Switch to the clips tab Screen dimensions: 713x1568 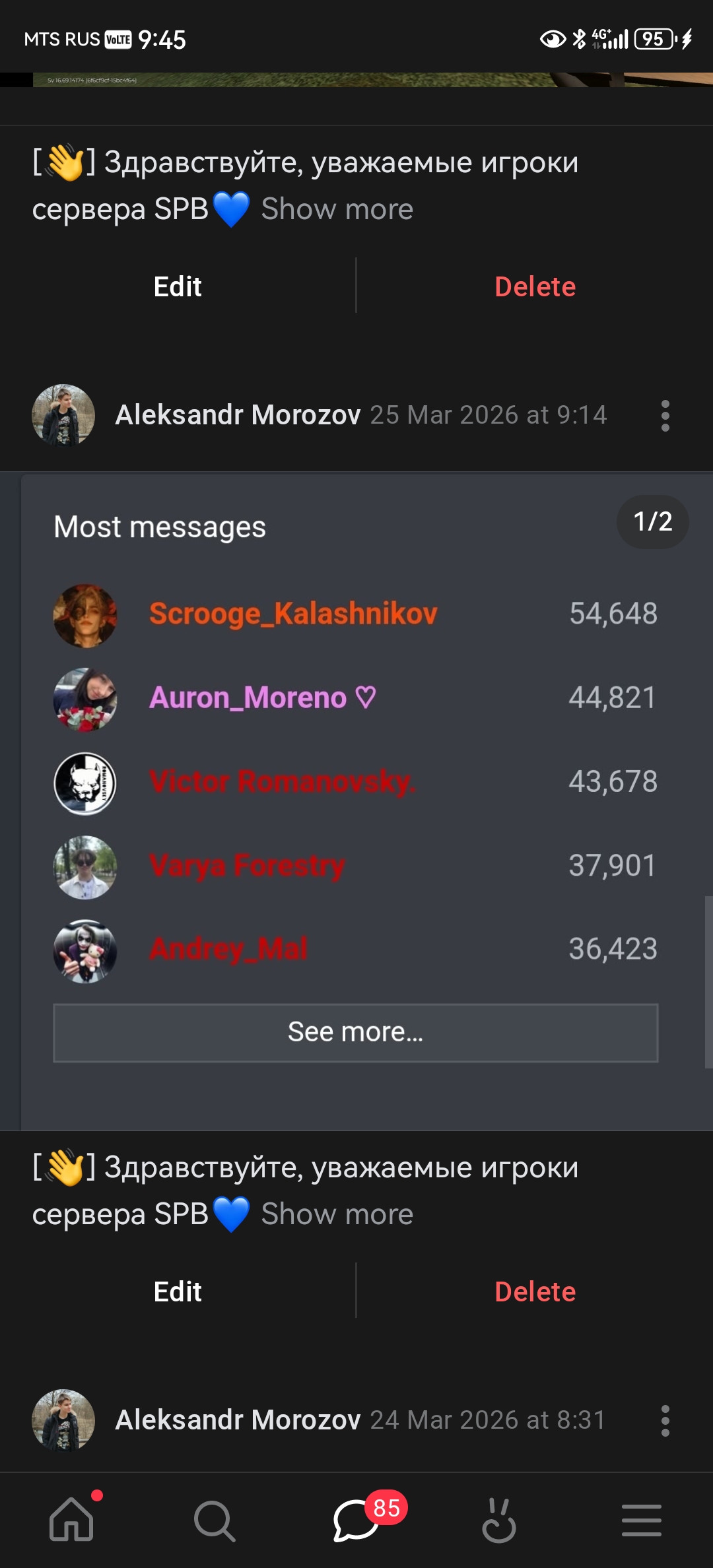[x=499, y=1520]
